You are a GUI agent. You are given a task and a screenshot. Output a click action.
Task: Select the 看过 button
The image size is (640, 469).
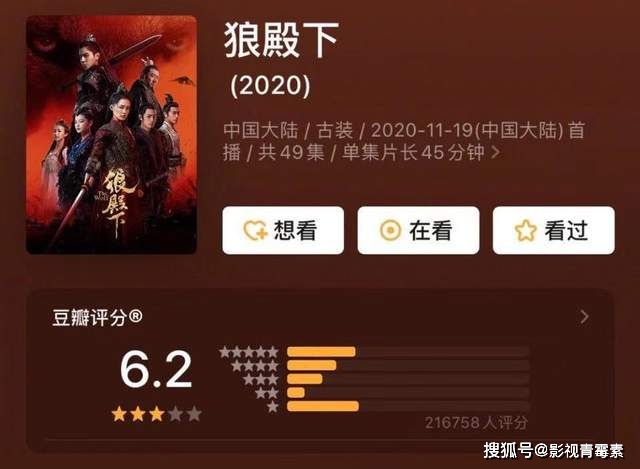pyautogui.click(x=553, y=231)
